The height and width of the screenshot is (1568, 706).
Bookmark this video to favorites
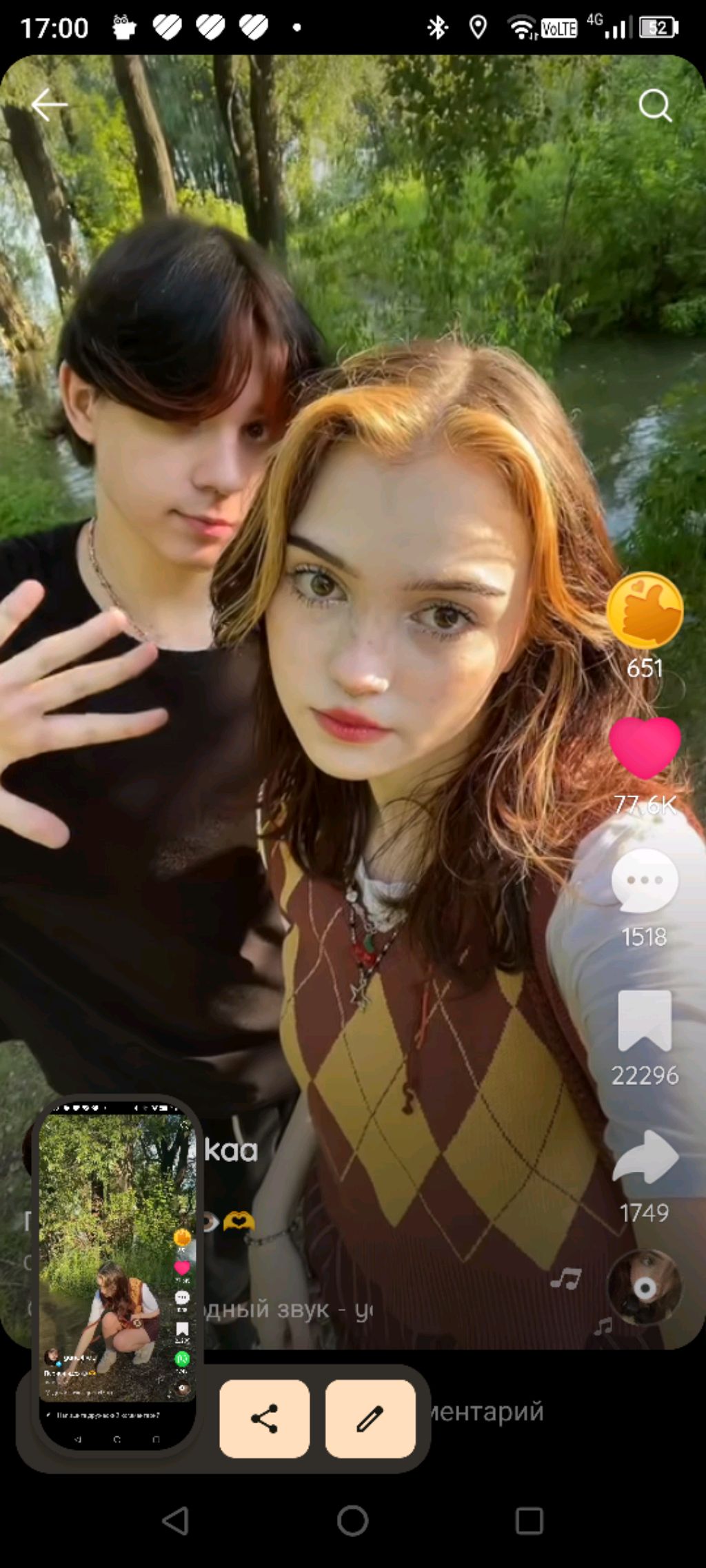click(x=645, y=1021)
